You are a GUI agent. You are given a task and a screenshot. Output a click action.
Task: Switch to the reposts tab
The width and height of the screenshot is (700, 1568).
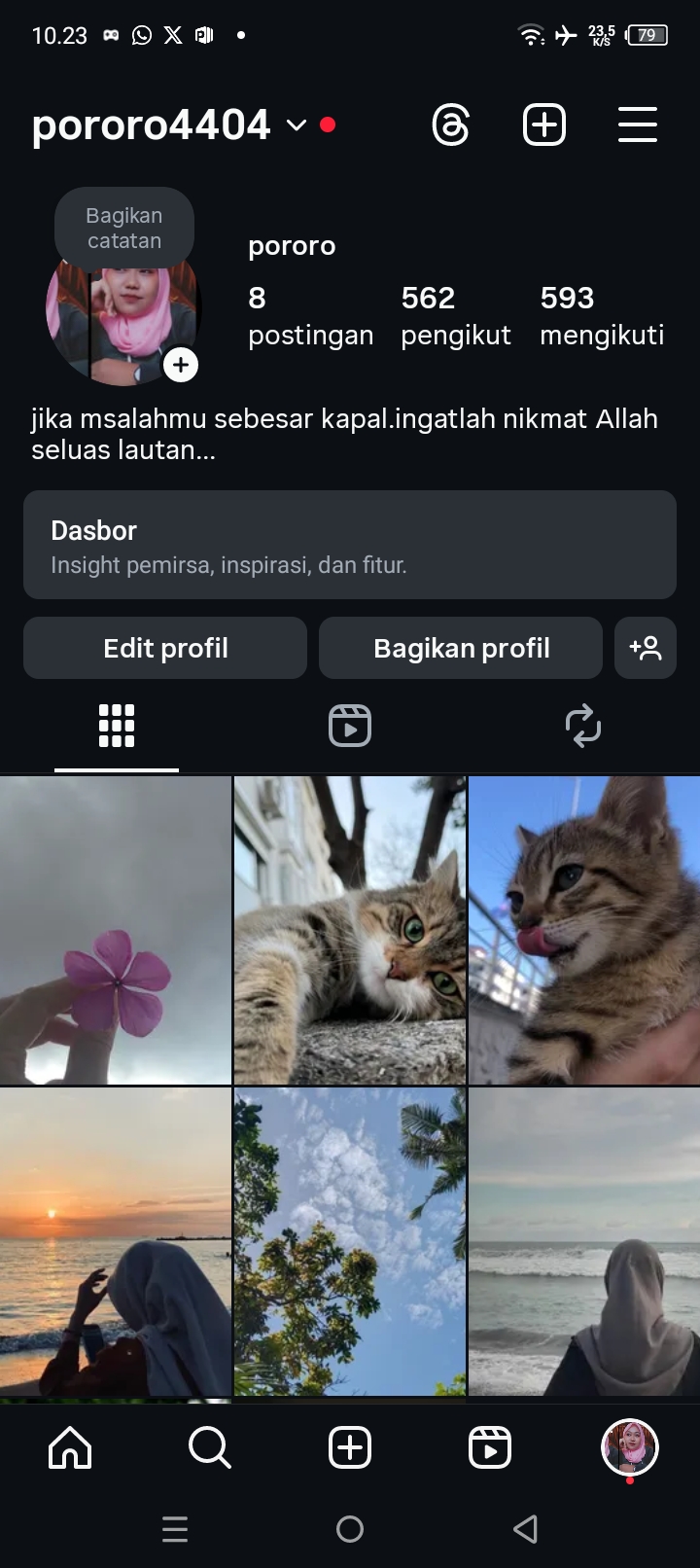(583, 726)
